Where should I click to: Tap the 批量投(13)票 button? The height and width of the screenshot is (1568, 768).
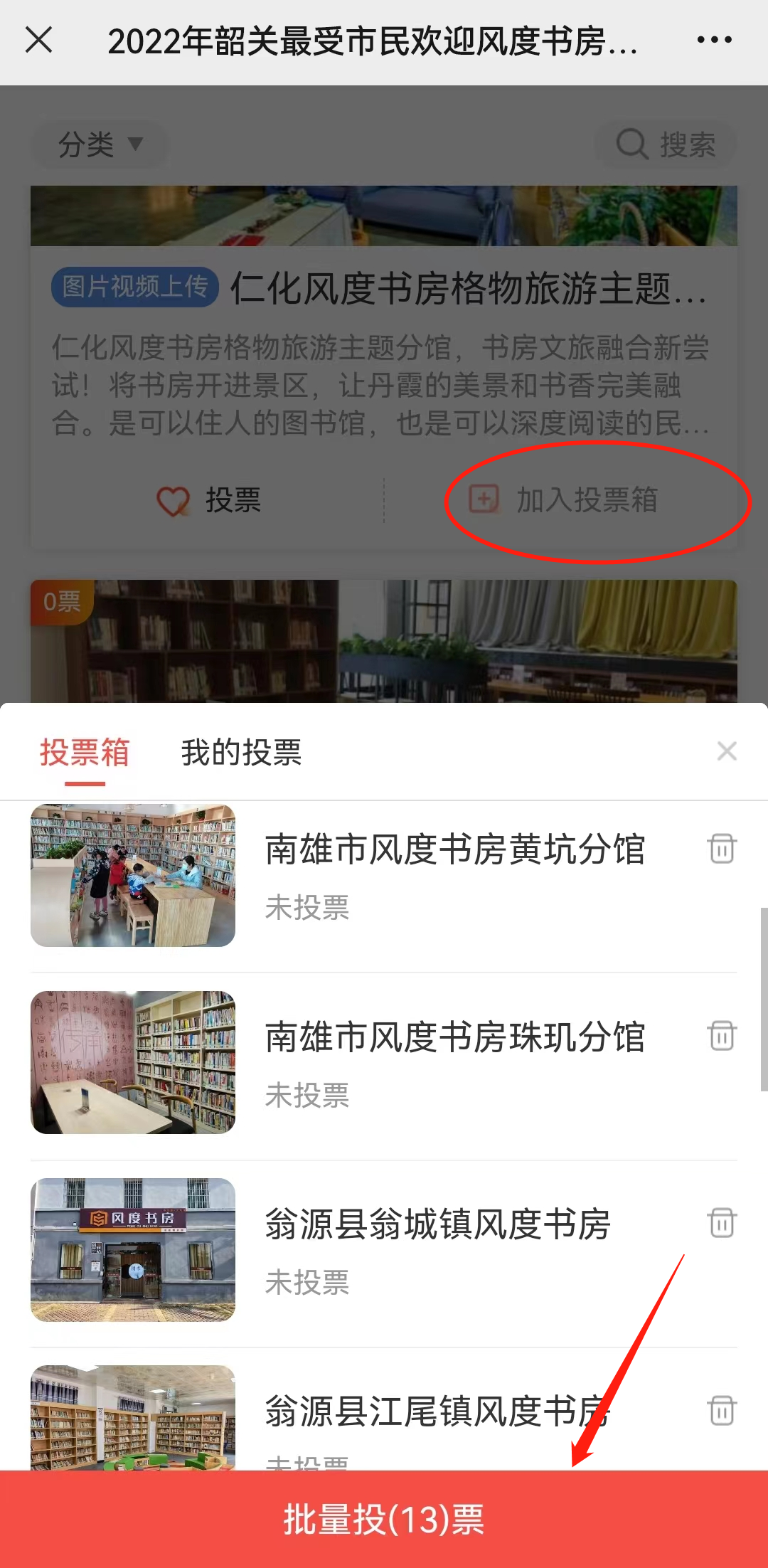tap(384, 1519)
